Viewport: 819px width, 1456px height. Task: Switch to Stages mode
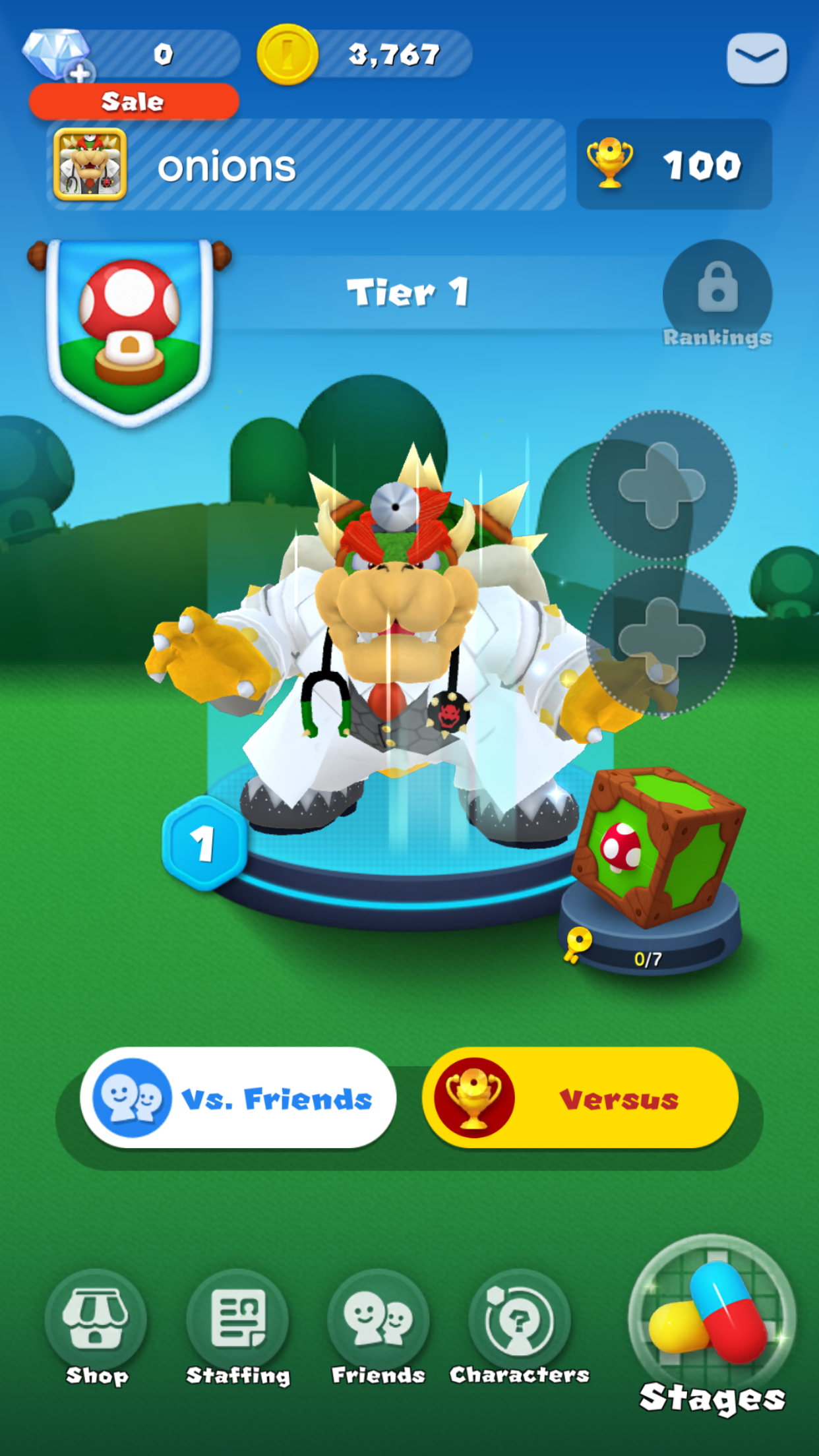[x=712, y=1325]
